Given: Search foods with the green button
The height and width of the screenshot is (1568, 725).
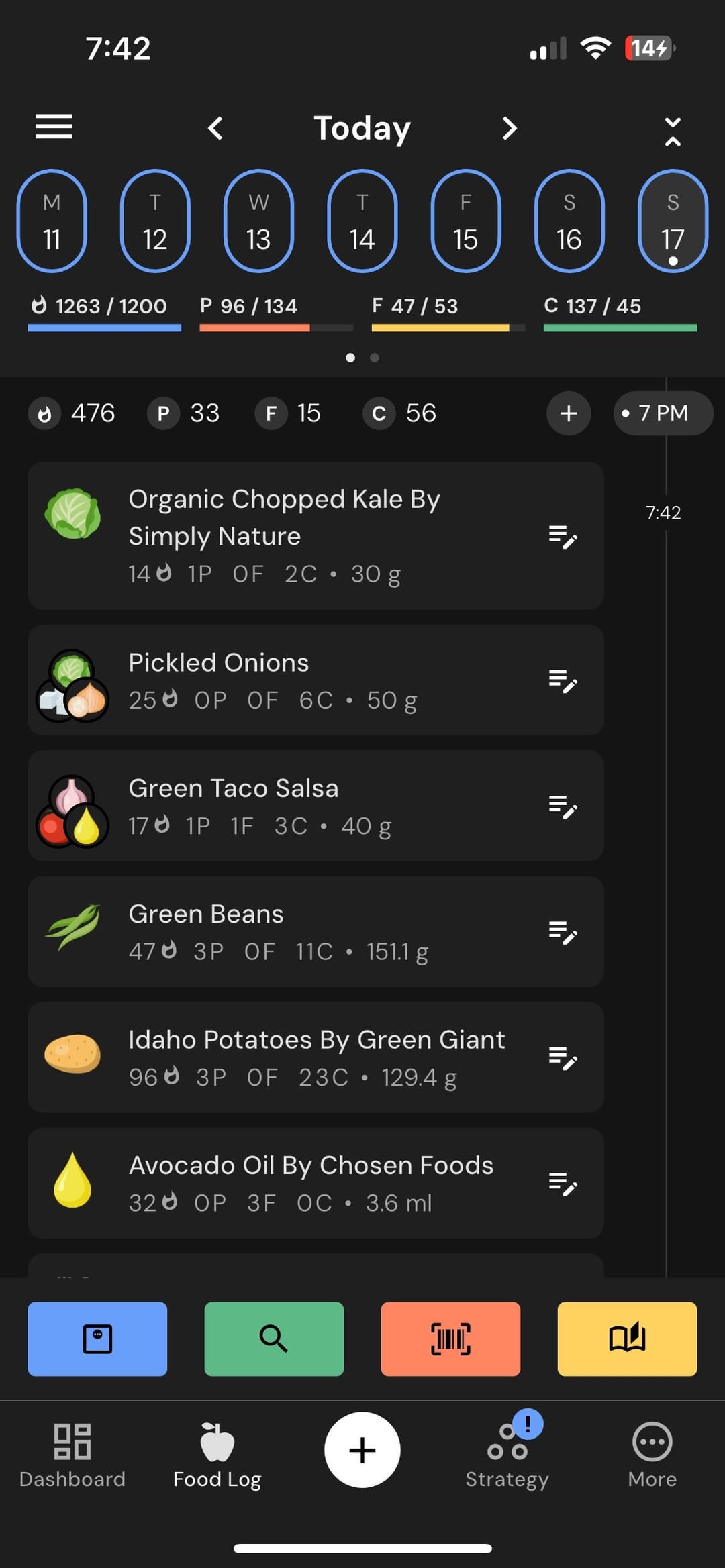Looking at the screenshot, I should point(274,1339).
